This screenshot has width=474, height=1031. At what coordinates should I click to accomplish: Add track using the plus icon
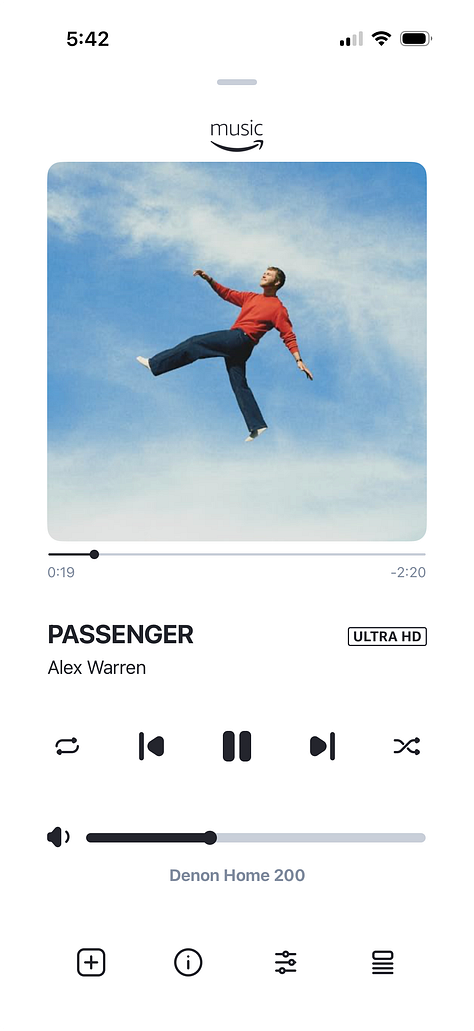[91, 963]
